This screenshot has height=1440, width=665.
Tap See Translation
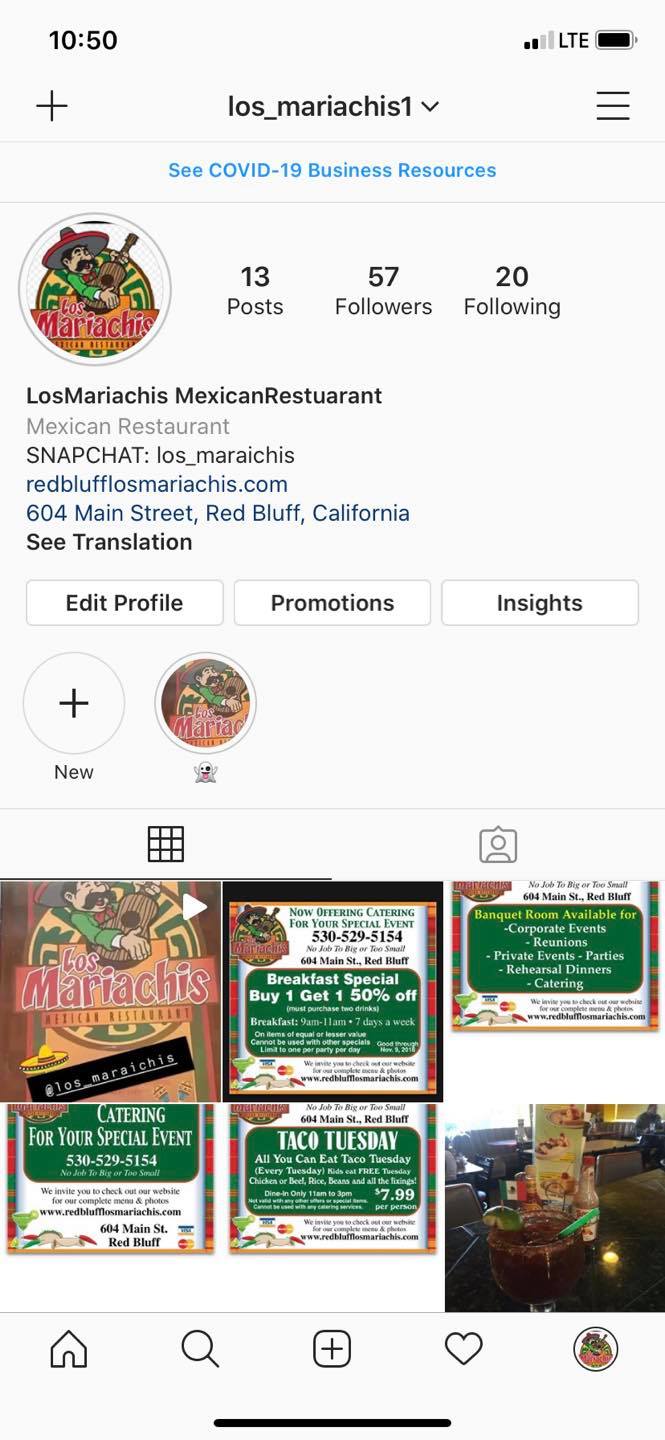pos(109,542)
